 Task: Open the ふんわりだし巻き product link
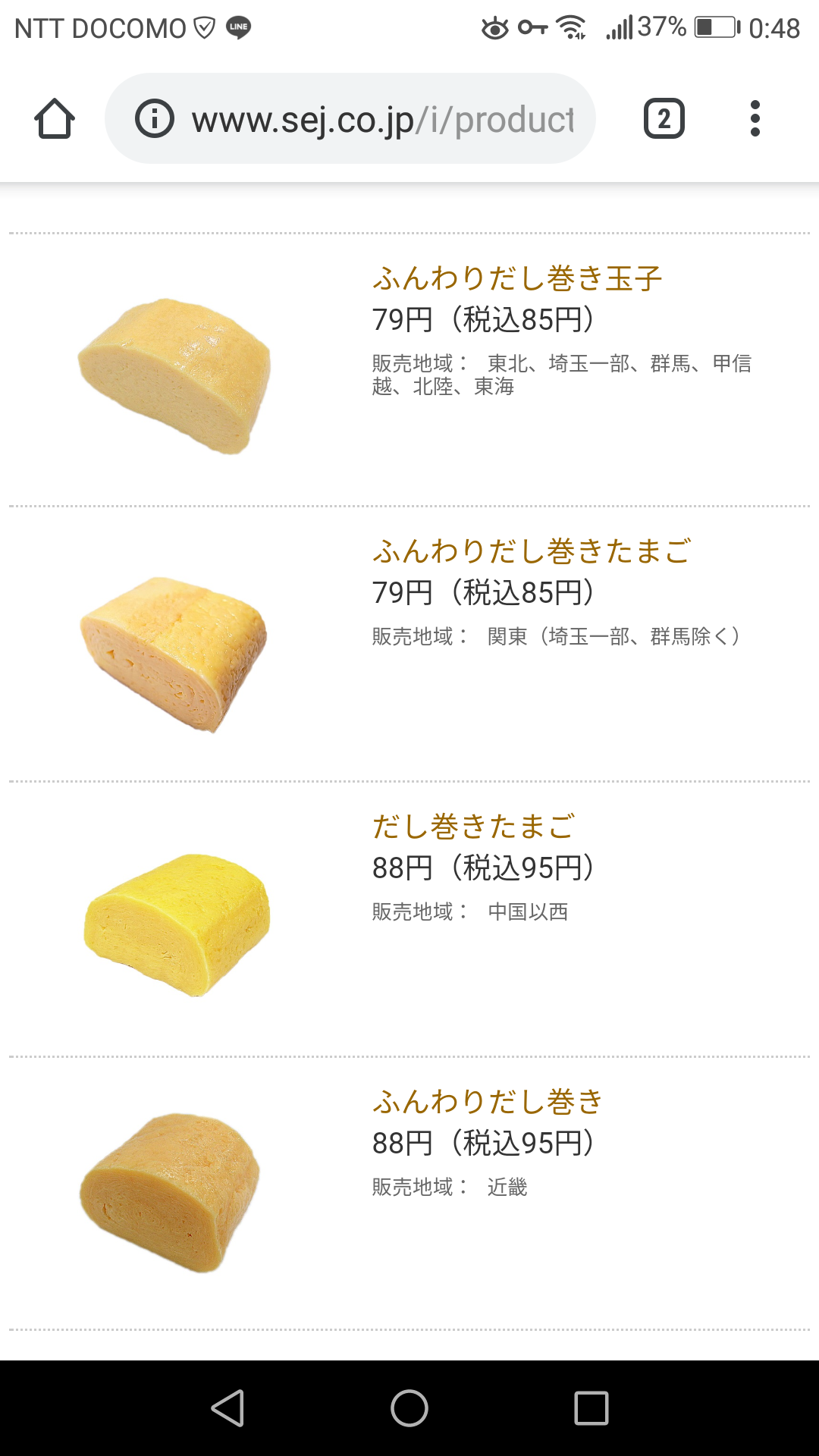tap(487, 1102)
